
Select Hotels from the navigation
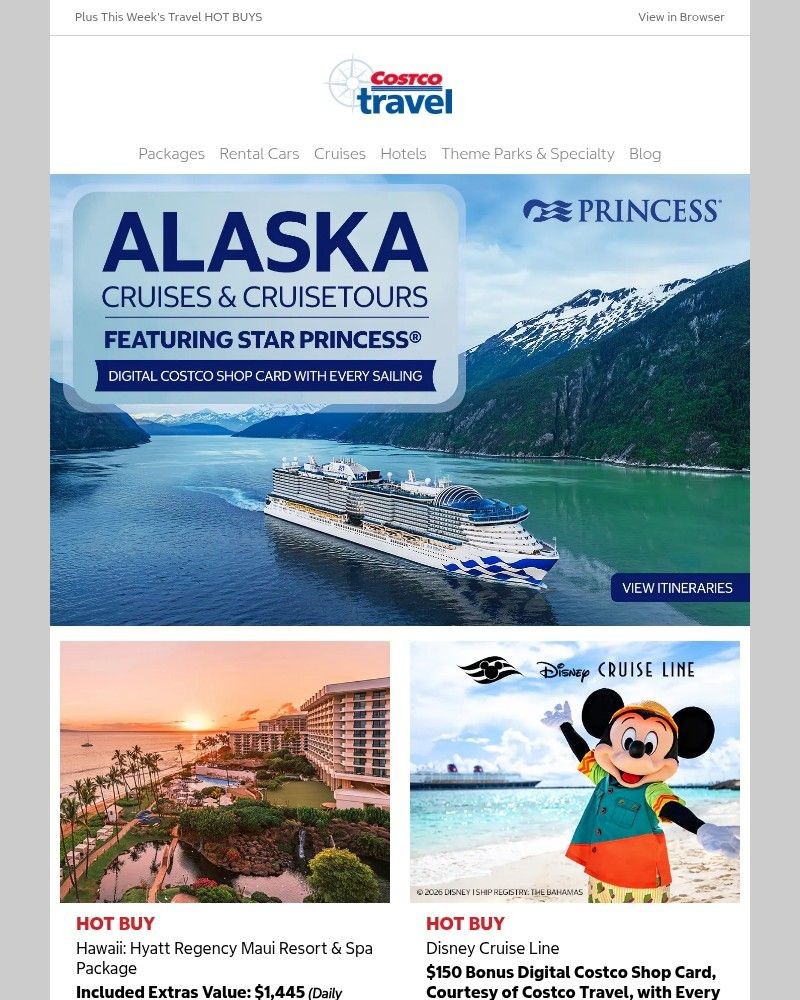coord(403,154)
